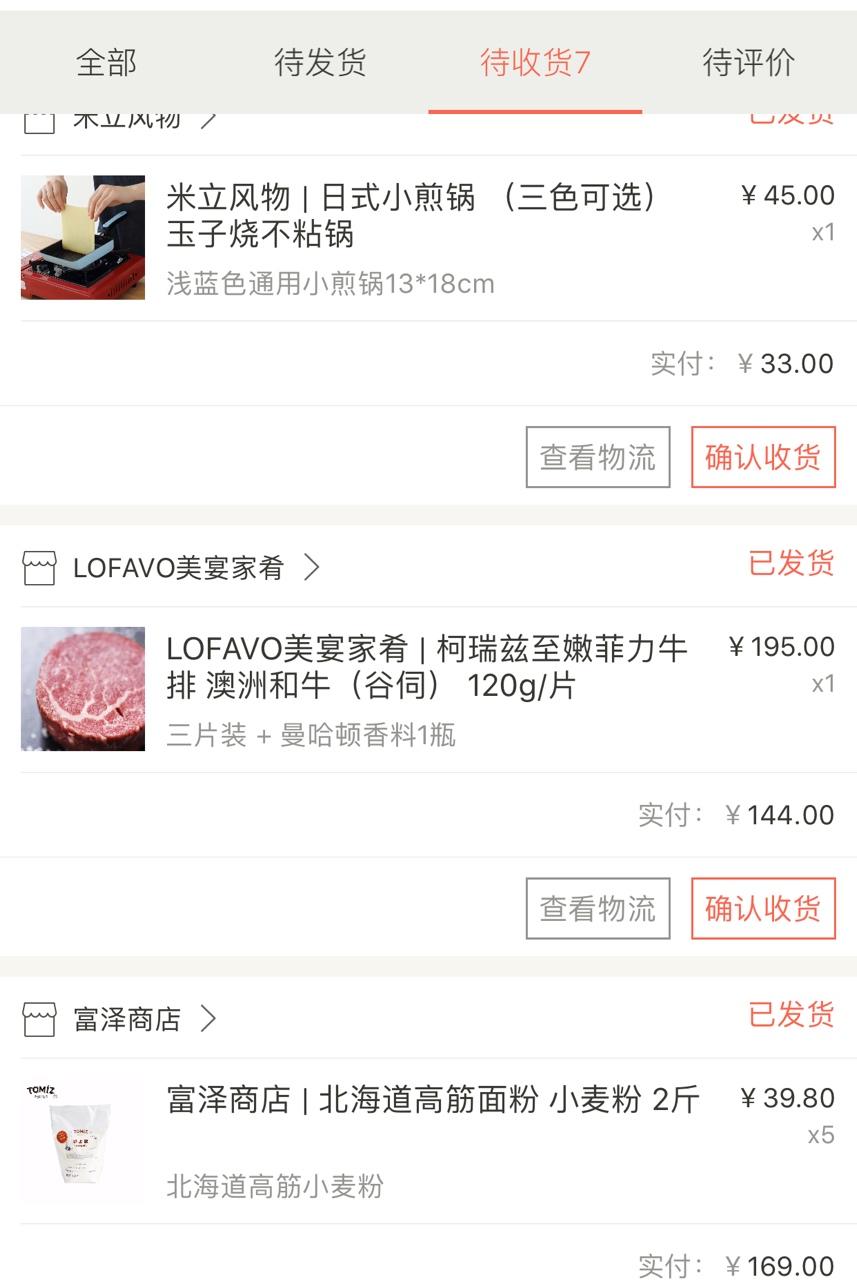This screenshot has height=1280, width=857.
Task: Open the 柯瑞兹至嫩菲力牛排 order item
Action: [x=426, y=689]
